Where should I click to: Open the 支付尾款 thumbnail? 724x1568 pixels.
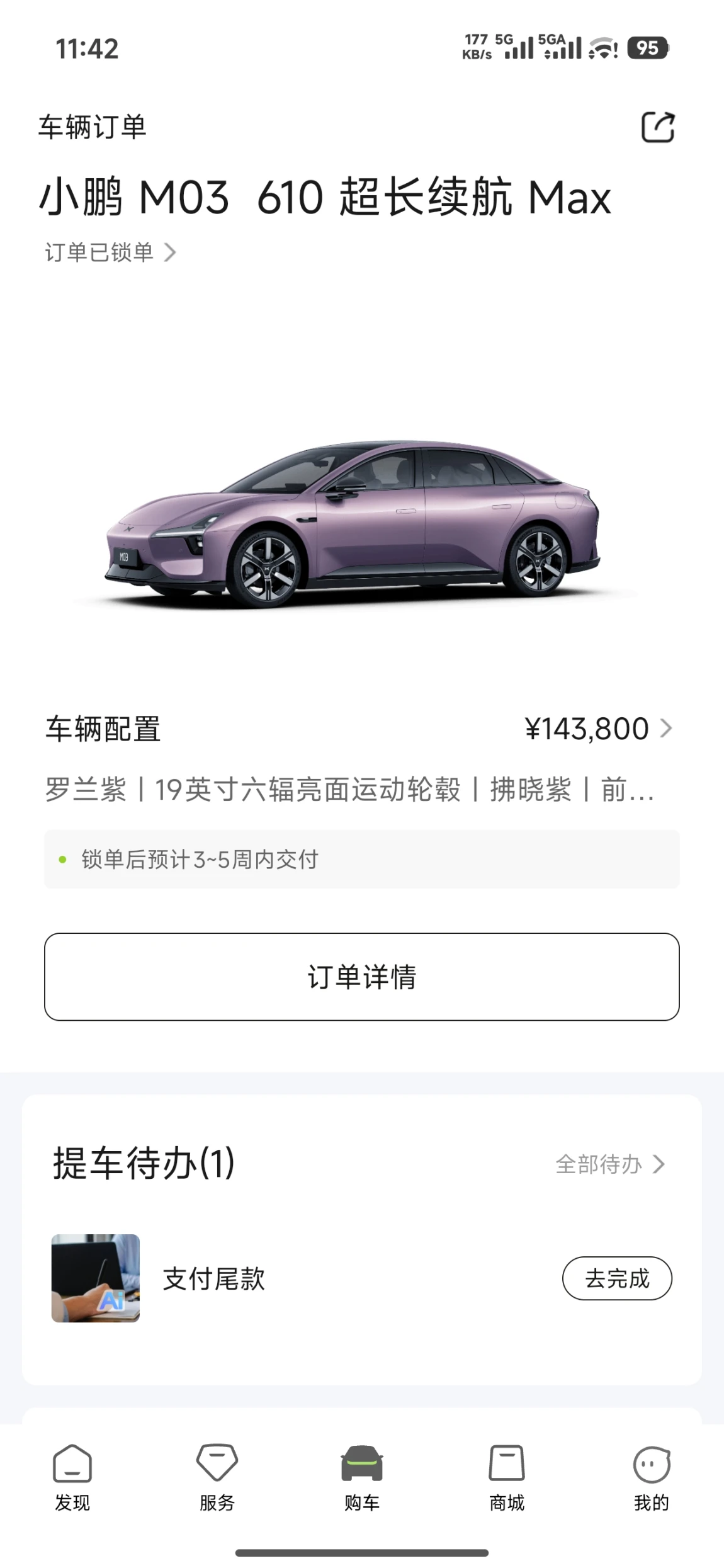pyautogui.click(x=96, y=1278)
